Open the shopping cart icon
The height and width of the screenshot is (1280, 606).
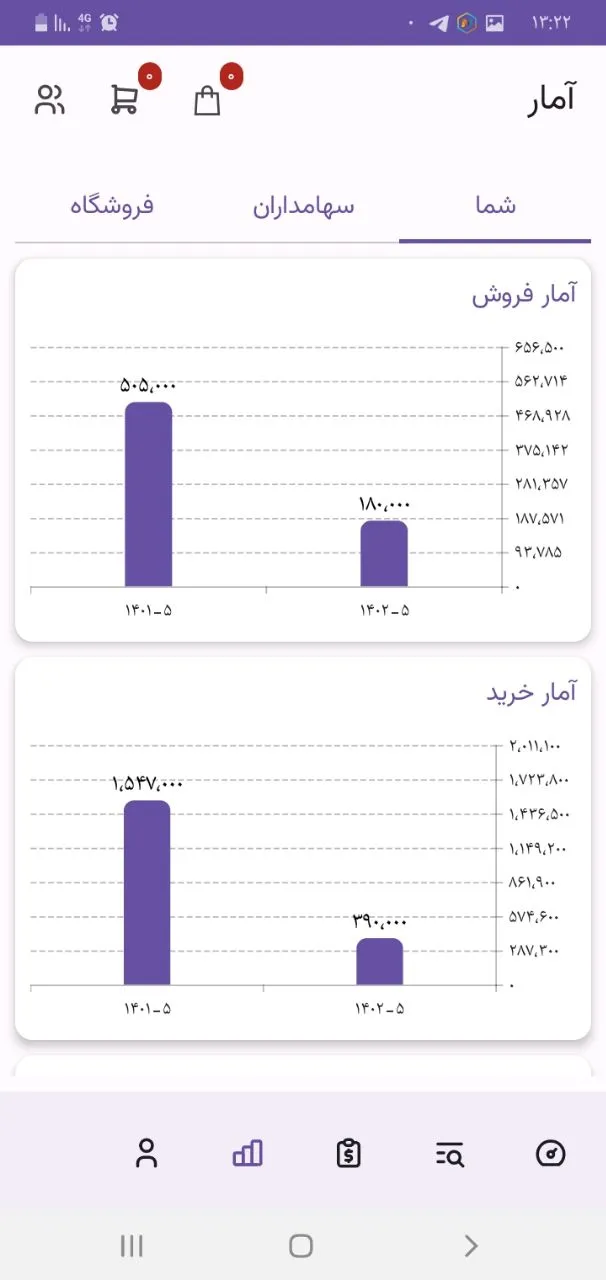[124, 100]
